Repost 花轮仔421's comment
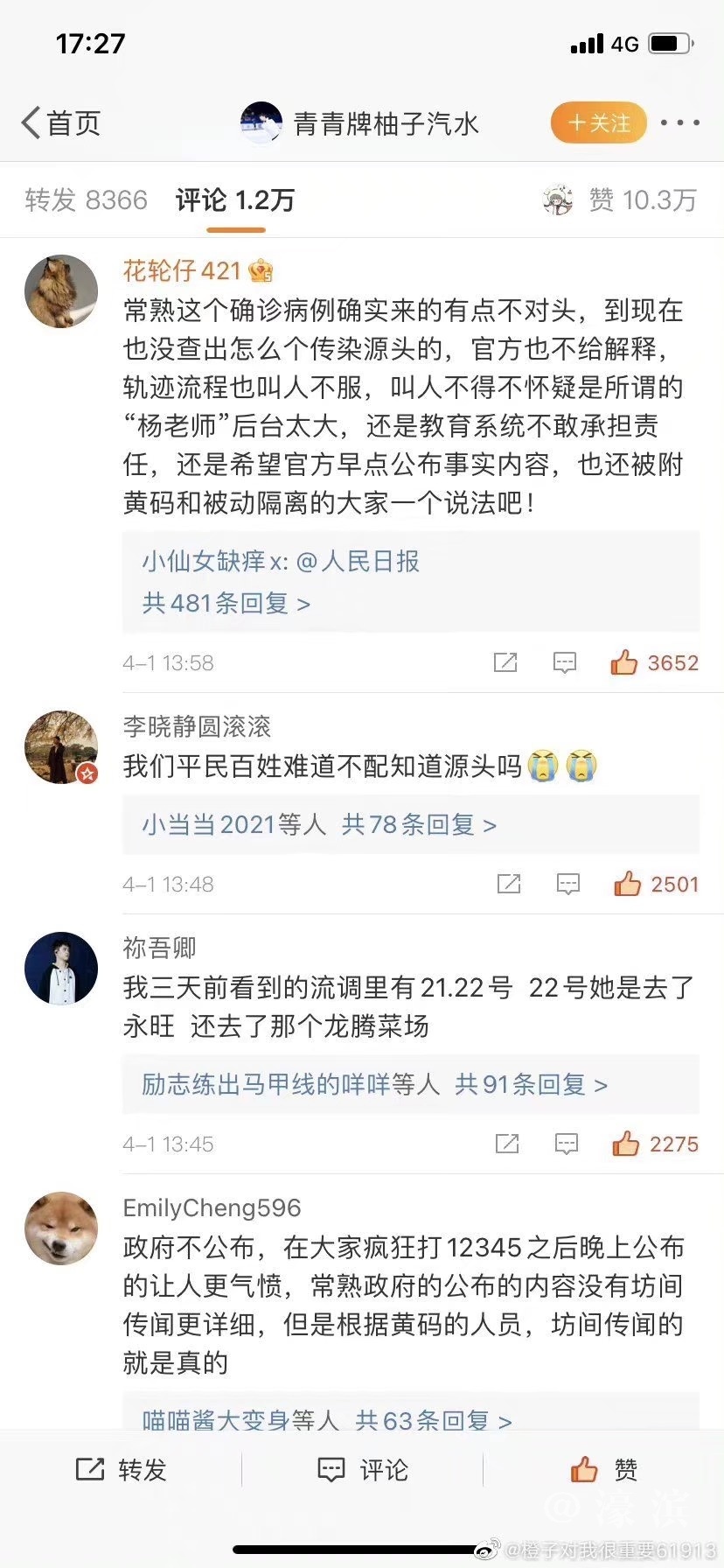724x1568 pixels. (505, 662)
